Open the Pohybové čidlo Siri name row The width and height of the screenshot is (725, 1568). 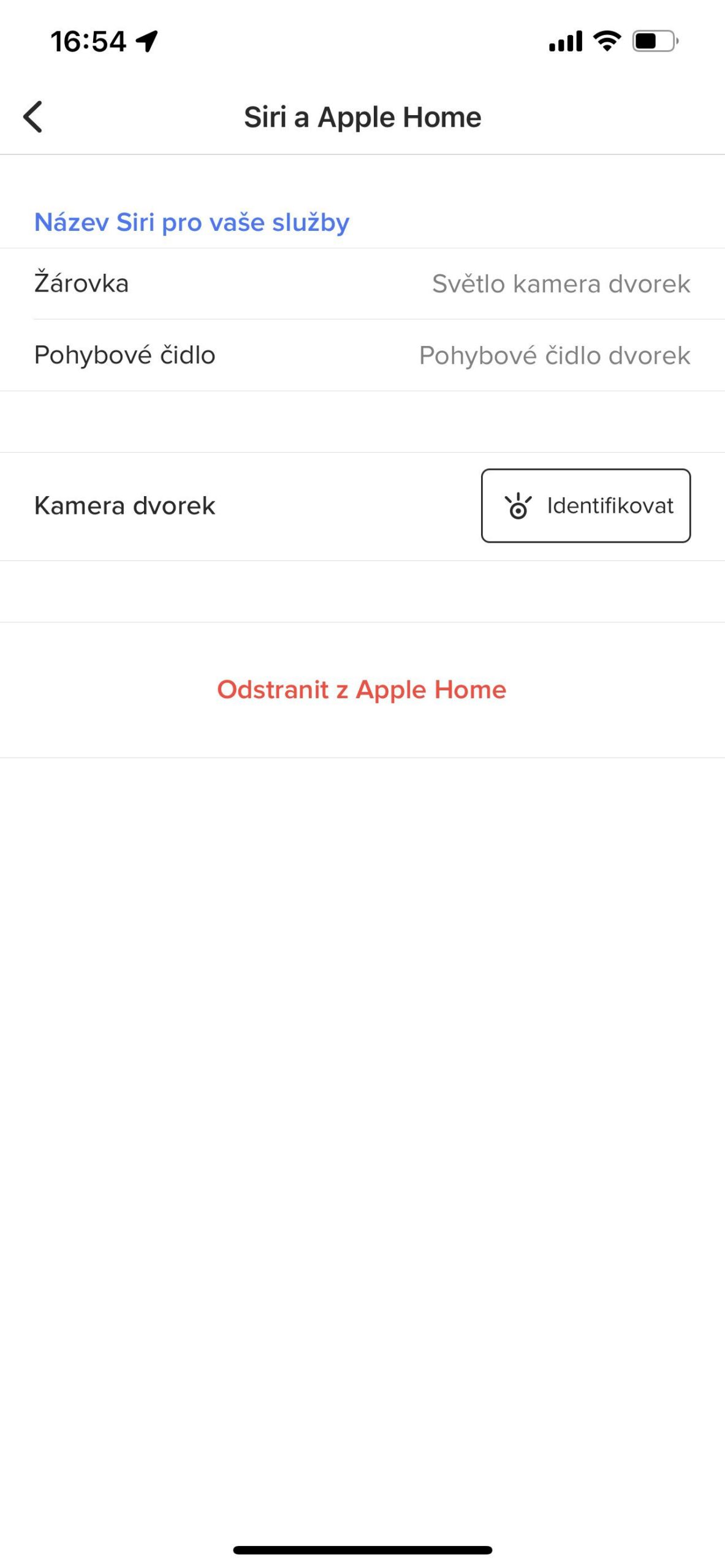pyautogui.click(x=362, y=355)
